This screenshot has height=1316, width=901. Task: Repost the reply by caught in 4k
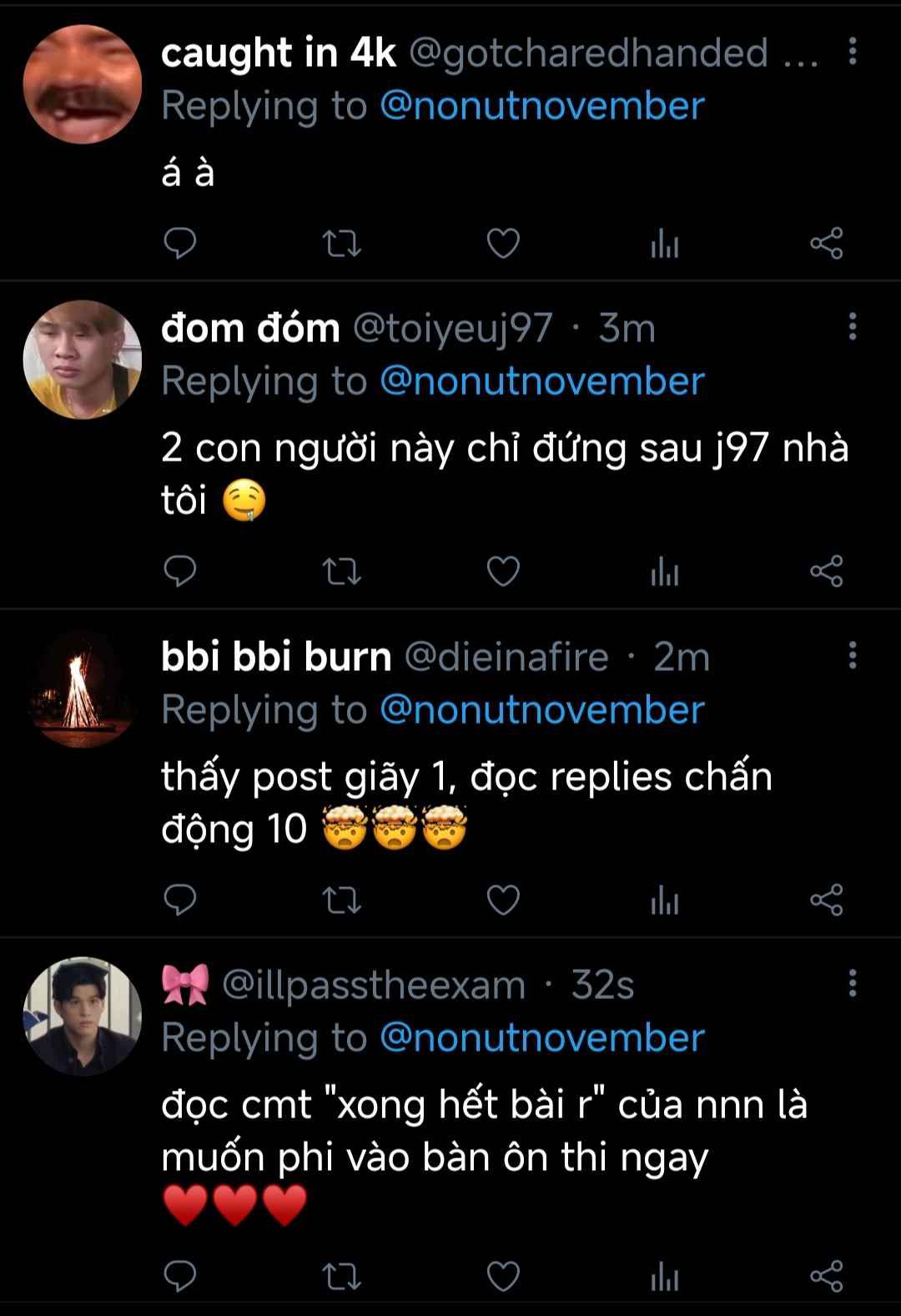341,244
